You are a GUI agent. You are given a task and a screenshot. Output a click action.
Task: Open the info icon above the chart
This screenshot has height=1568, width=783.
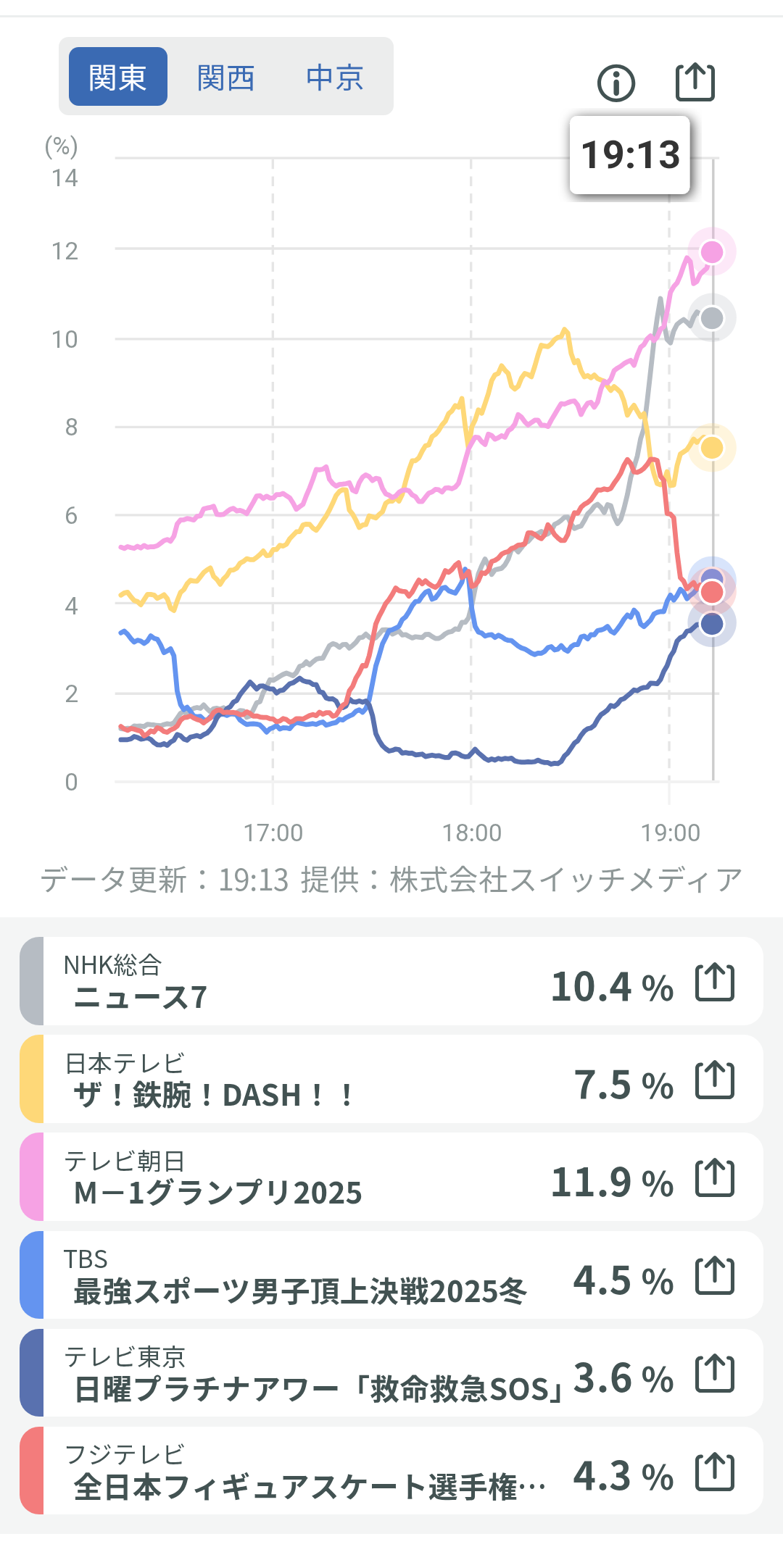point(616,83)
